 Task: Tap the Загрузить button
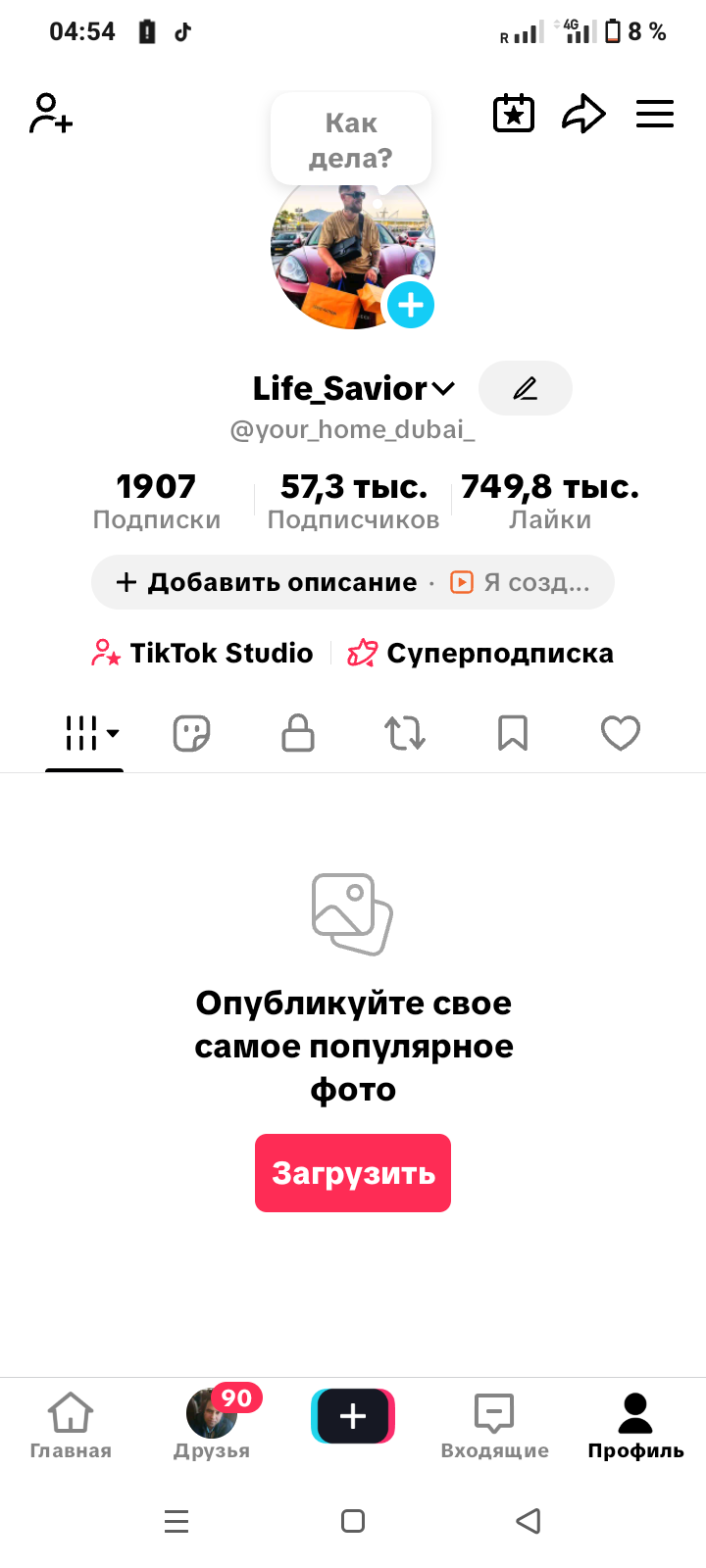(353, 1173)
